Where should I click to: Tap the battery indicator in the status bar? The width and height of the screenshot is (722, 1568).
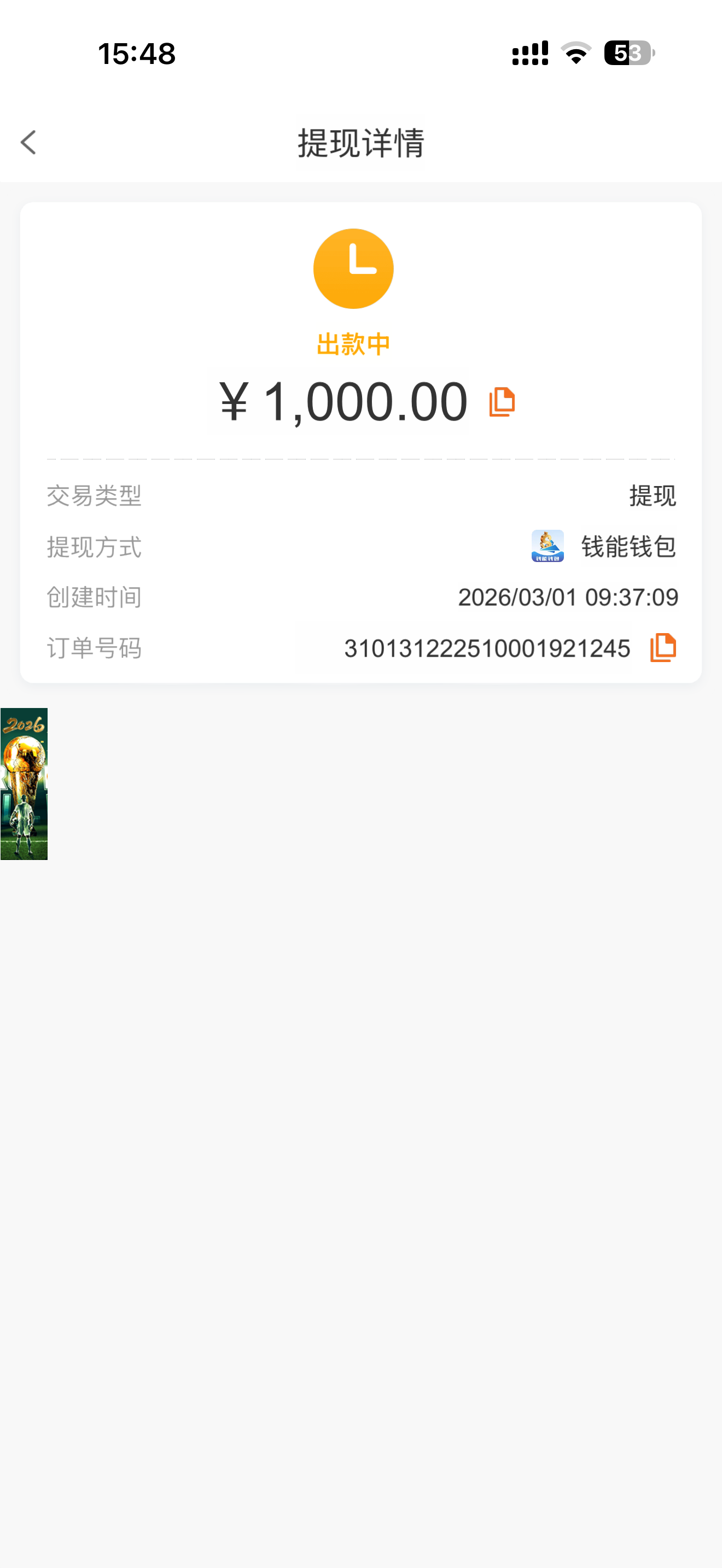[627, 54]
